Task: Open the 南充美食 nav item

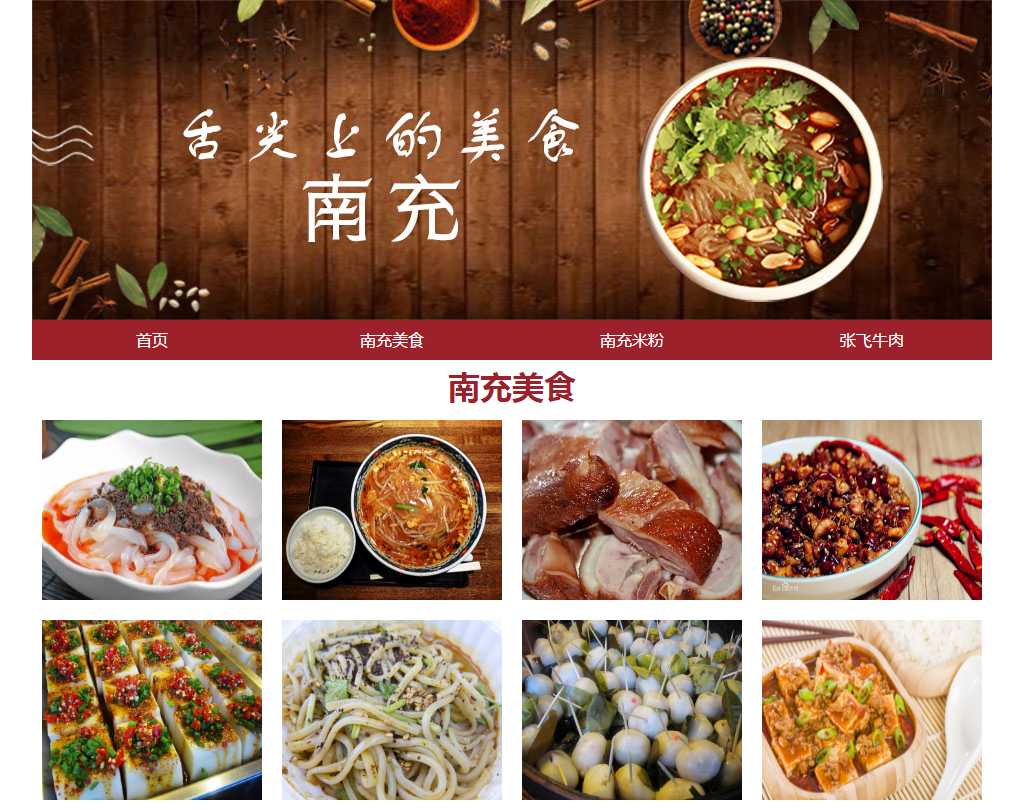Action: coord(392,340)
